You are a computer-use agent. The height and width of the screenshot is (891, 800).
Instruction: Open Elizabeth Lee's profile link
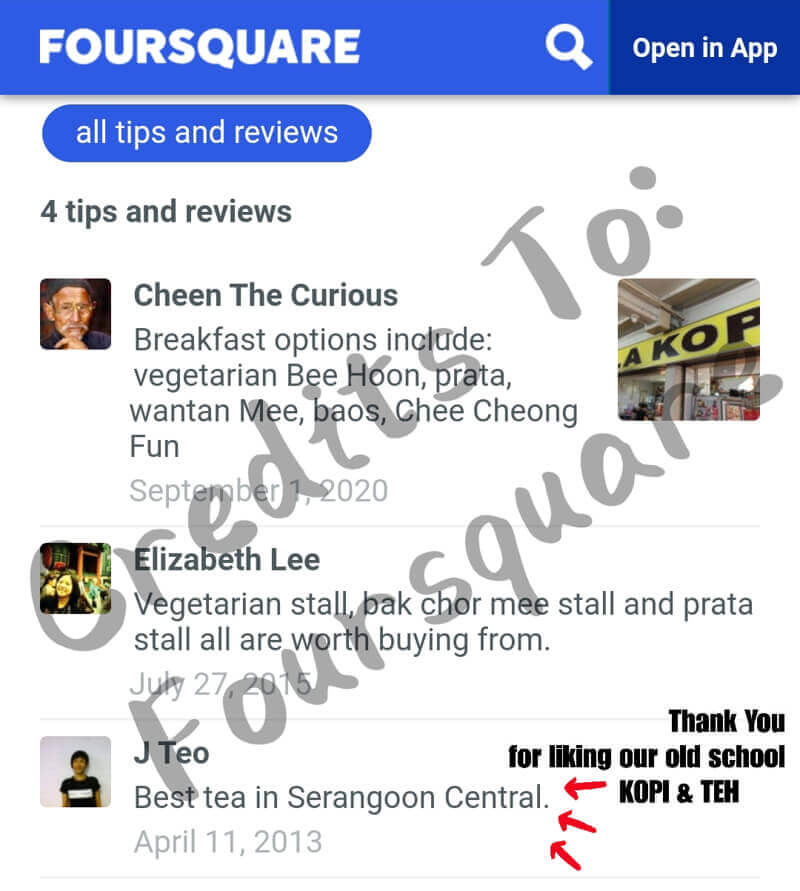coord(226,560)
